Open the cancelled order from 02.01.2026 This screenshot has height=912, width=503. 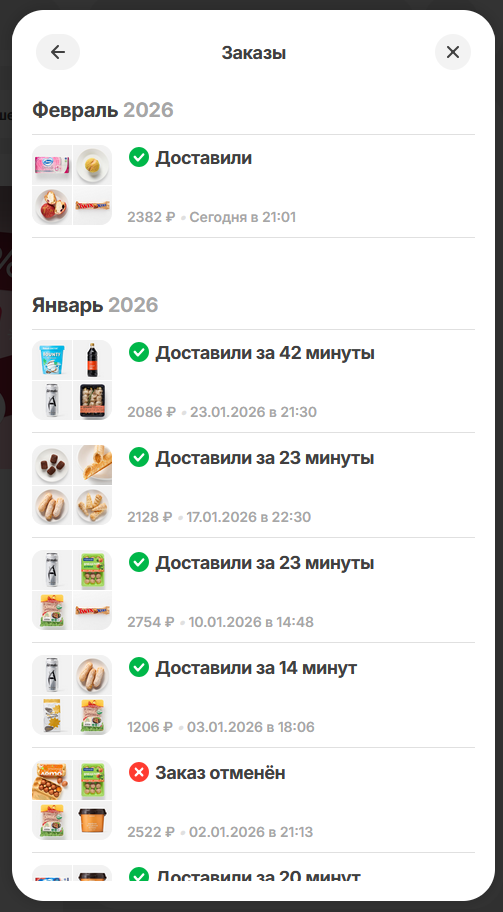[x=253, y=800]
